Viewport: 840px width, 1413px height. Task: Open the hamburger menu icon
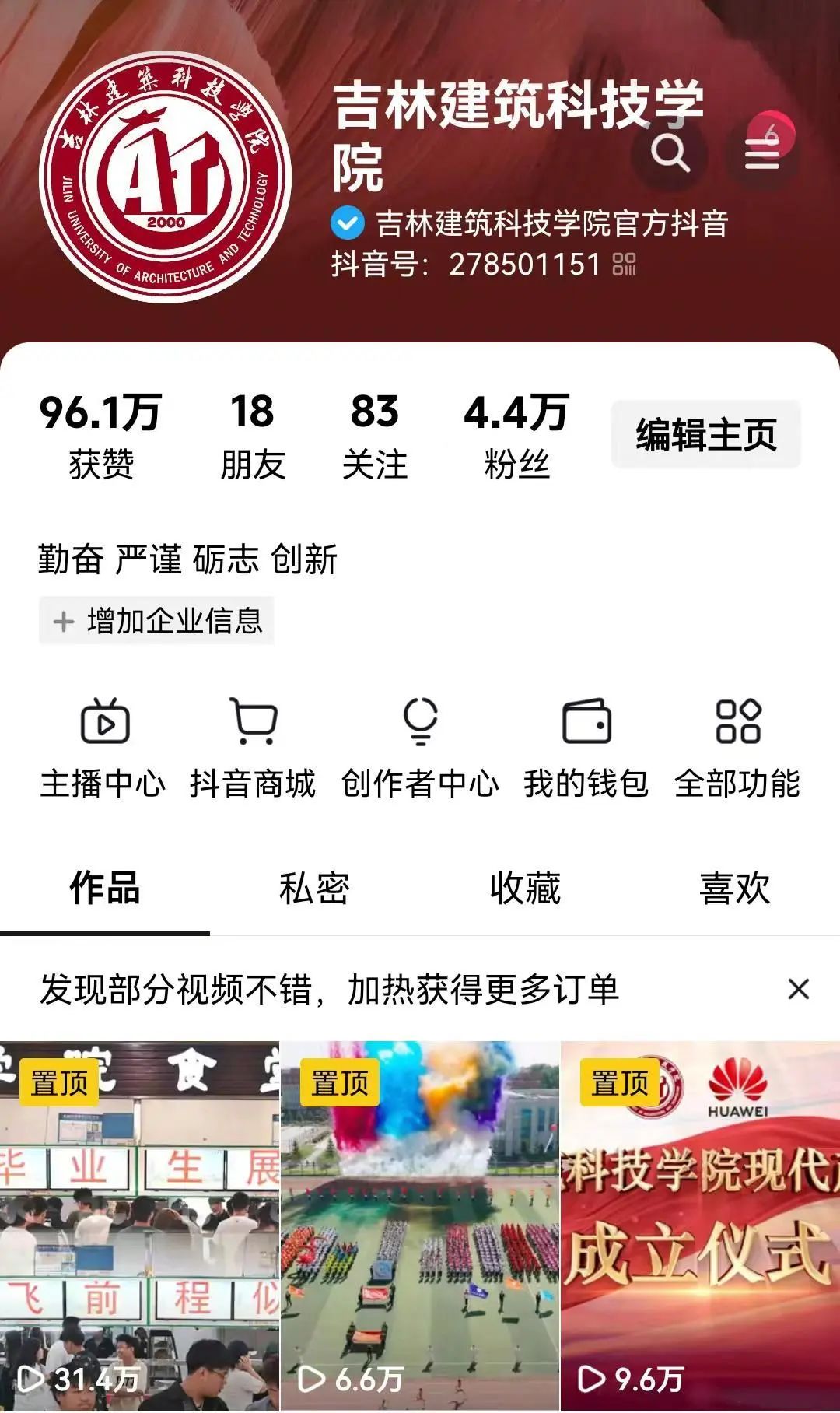[x=761, y=153]
